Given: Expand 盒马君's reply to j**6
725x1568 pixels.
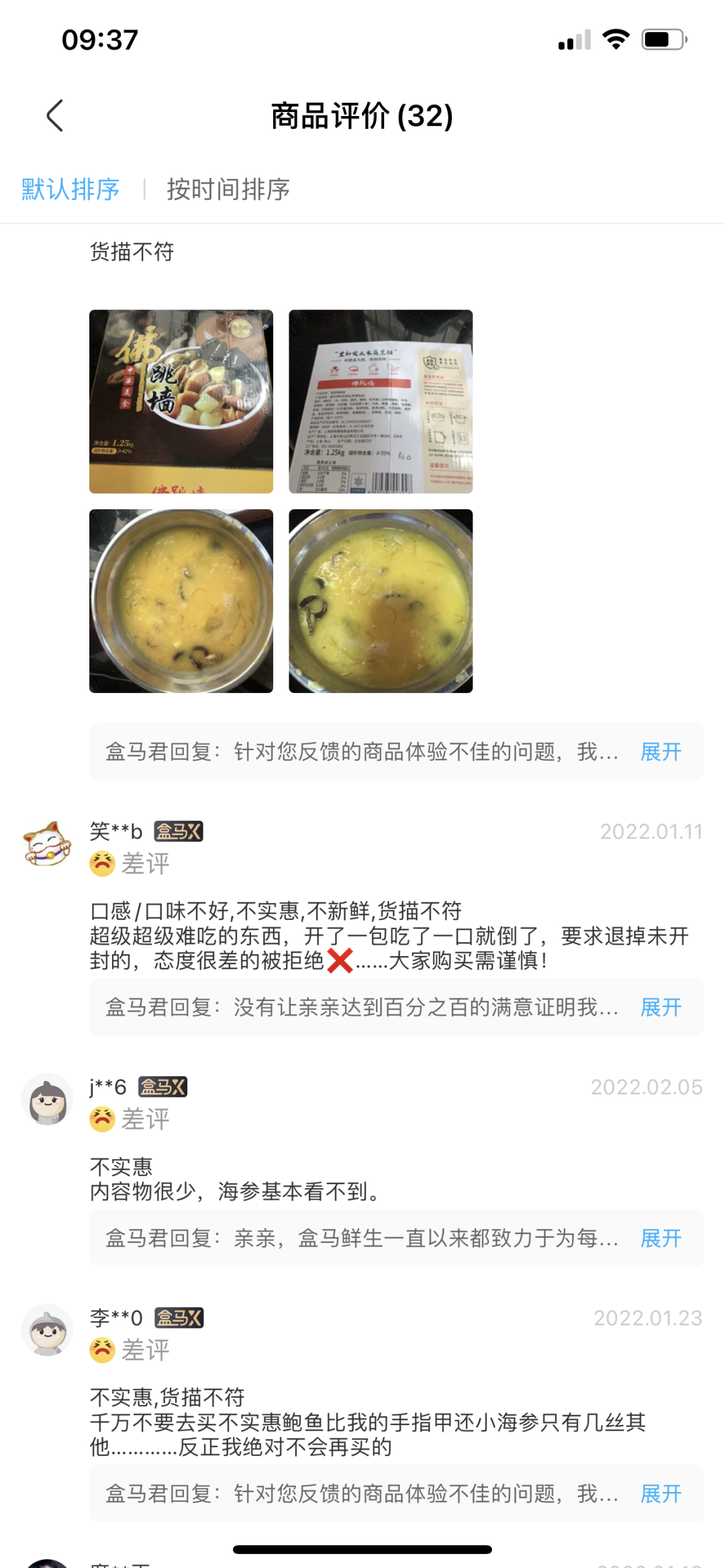Looking at the screenshot, I should coord(661,1238).
